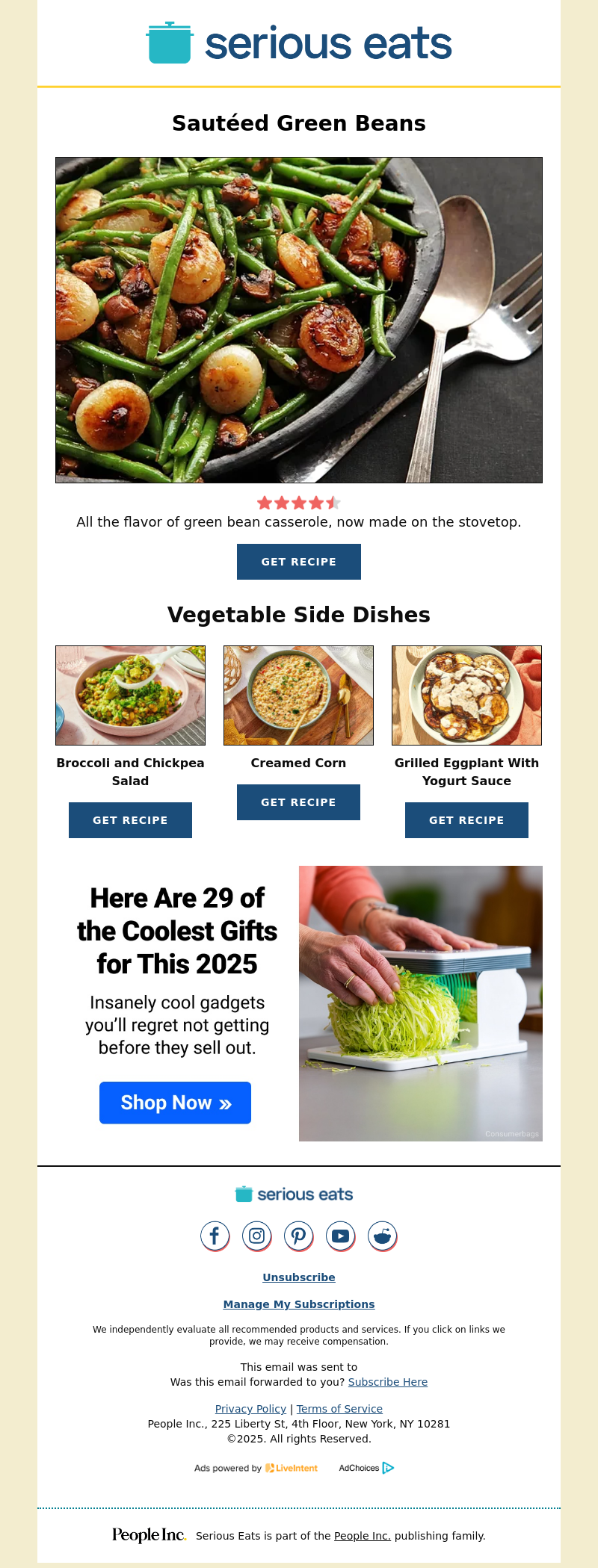
Task: Read the Privacy Policy
Action: tap(250, 1409)
